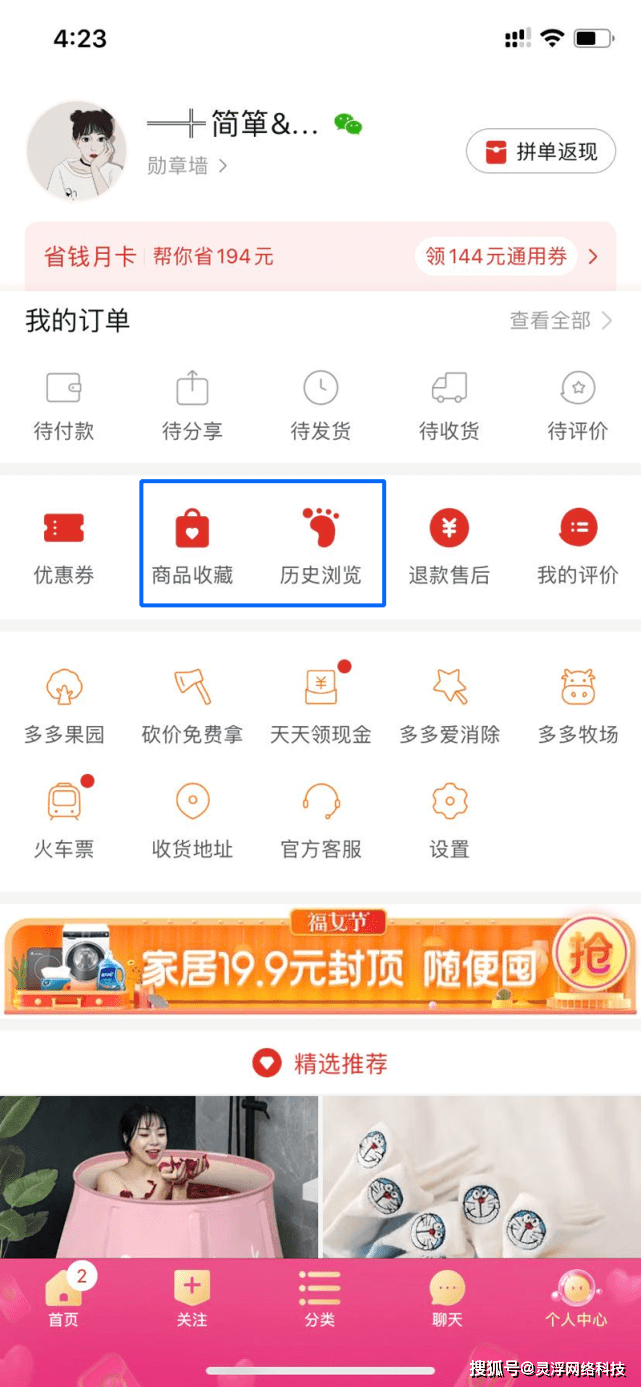
Task: Open 商品收藏 saved items
Action: tap(192, 546)
